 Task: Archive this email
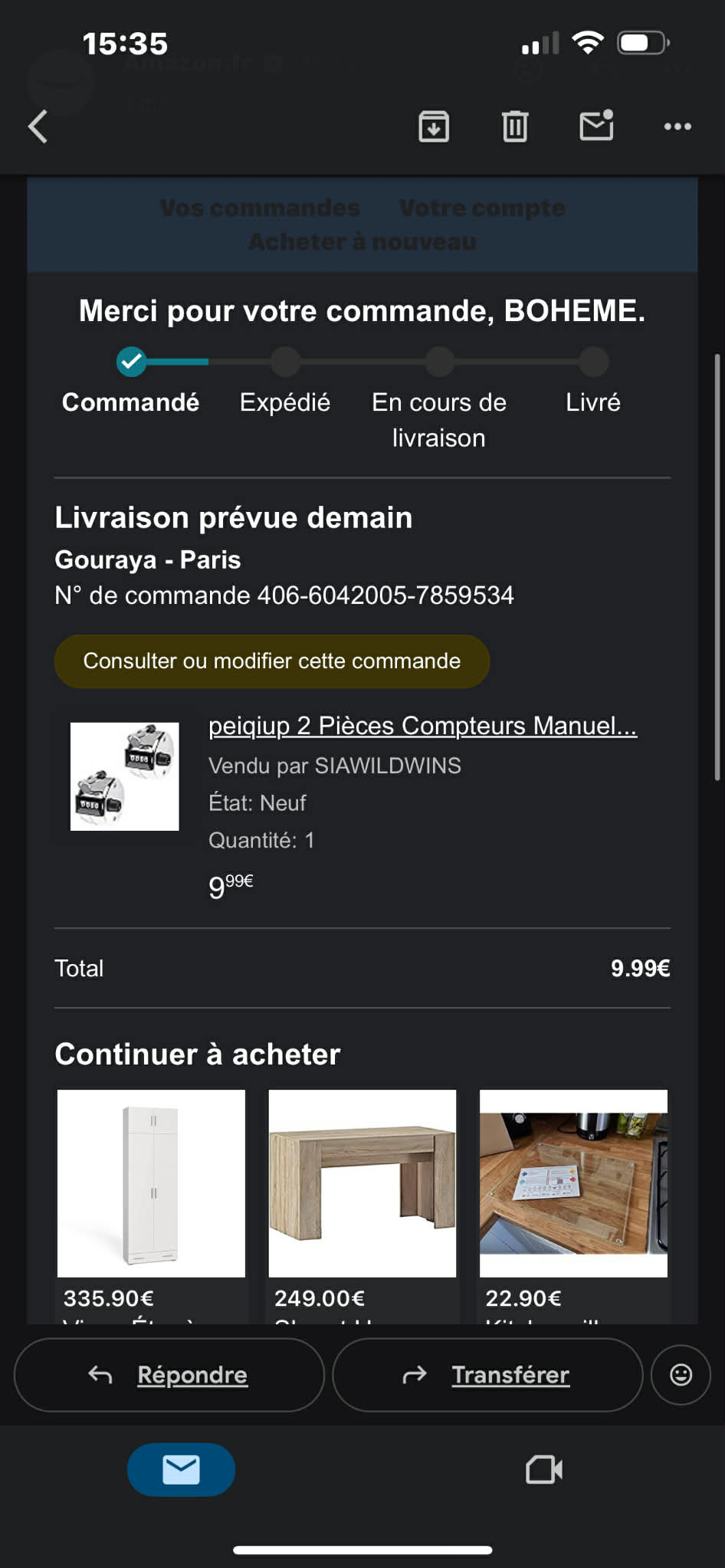tap(434, 126)
